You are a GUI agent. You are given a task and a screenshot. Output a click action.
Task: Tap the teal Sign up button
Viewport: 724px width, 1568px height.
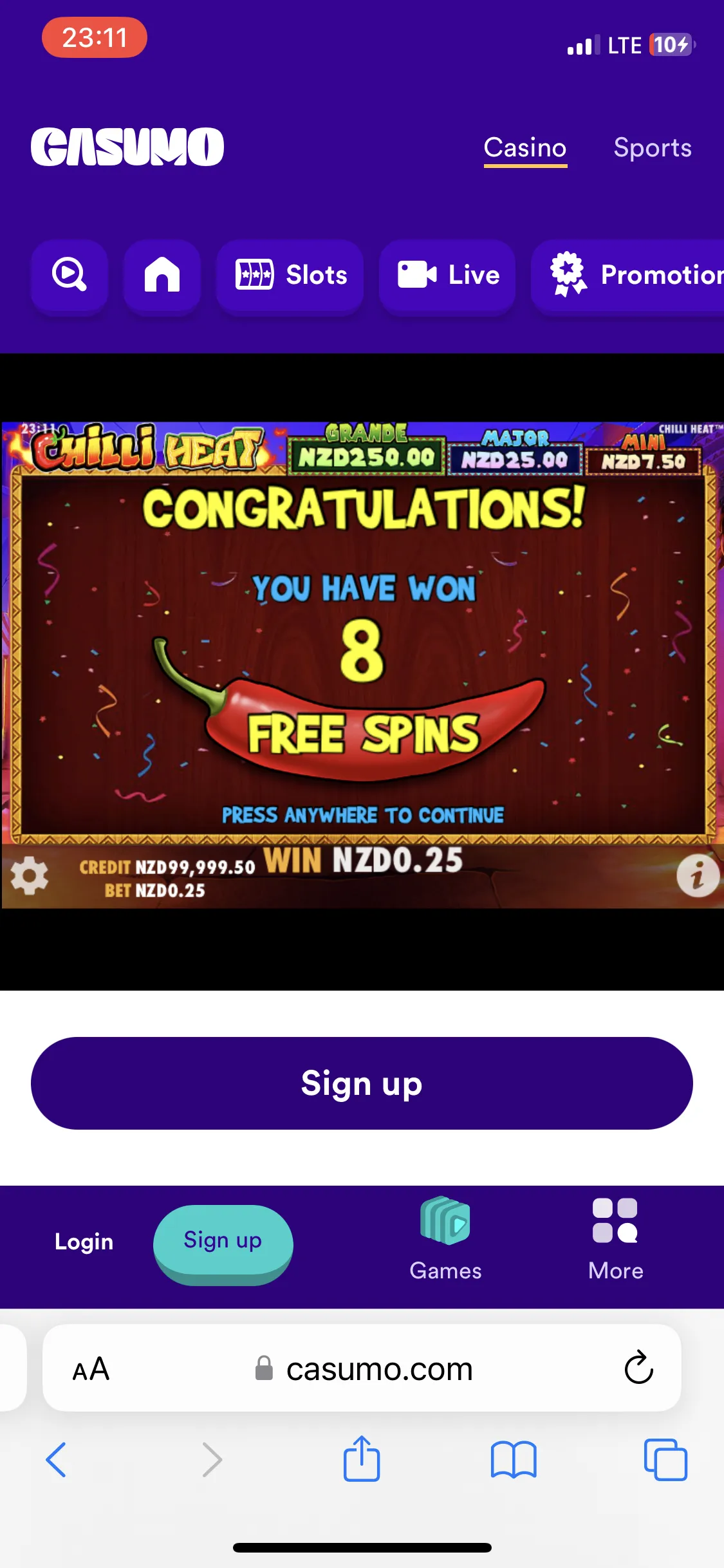coord(223,1241)
